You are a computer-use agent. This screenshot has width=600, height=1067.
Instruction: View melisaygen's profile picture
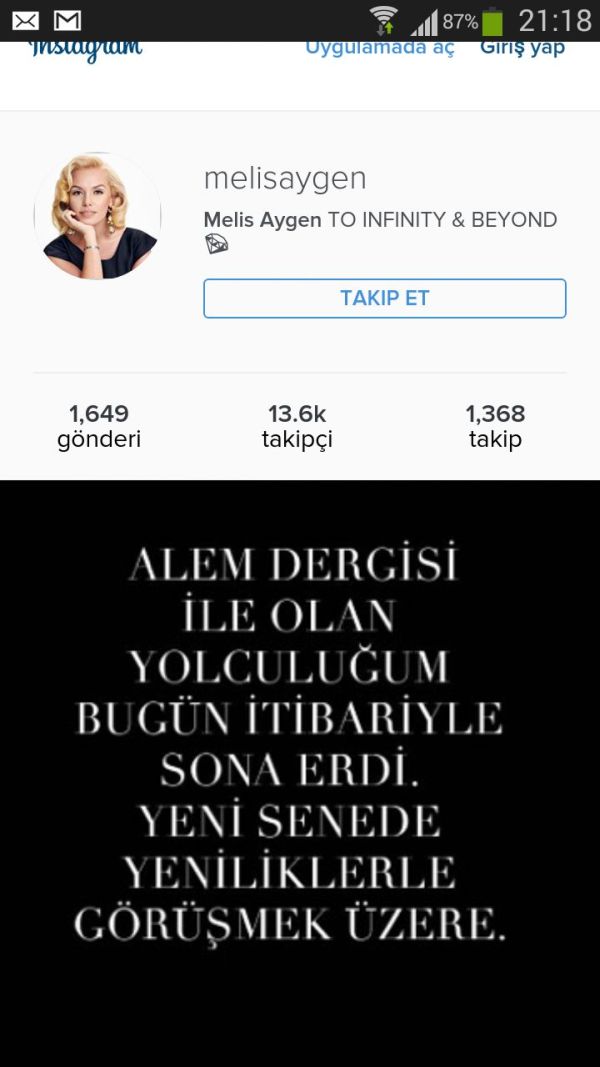(x=97, y=216)
